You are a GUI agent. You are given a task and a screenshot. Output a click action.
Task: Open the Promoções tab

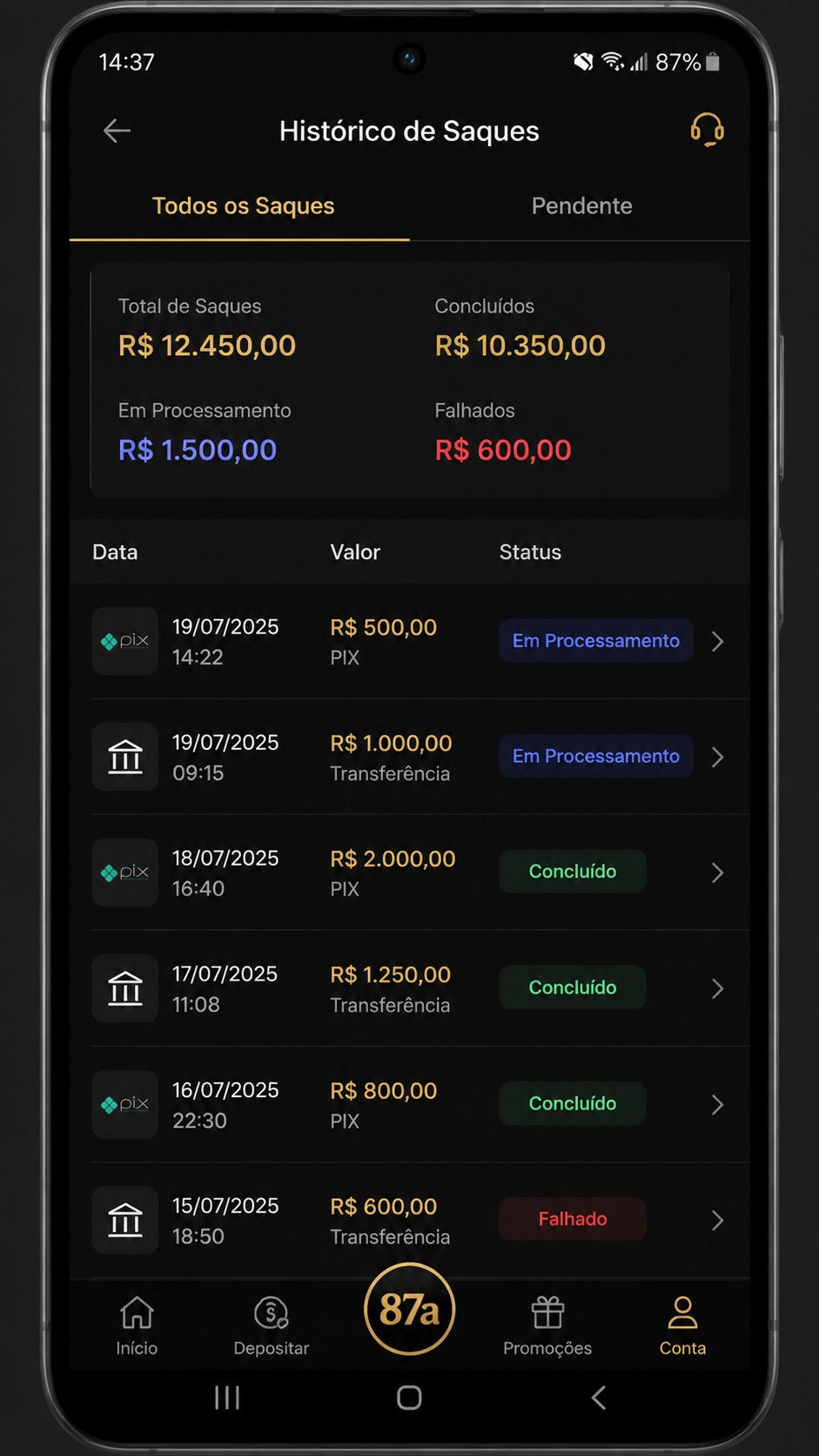(x=547, y=1325)
